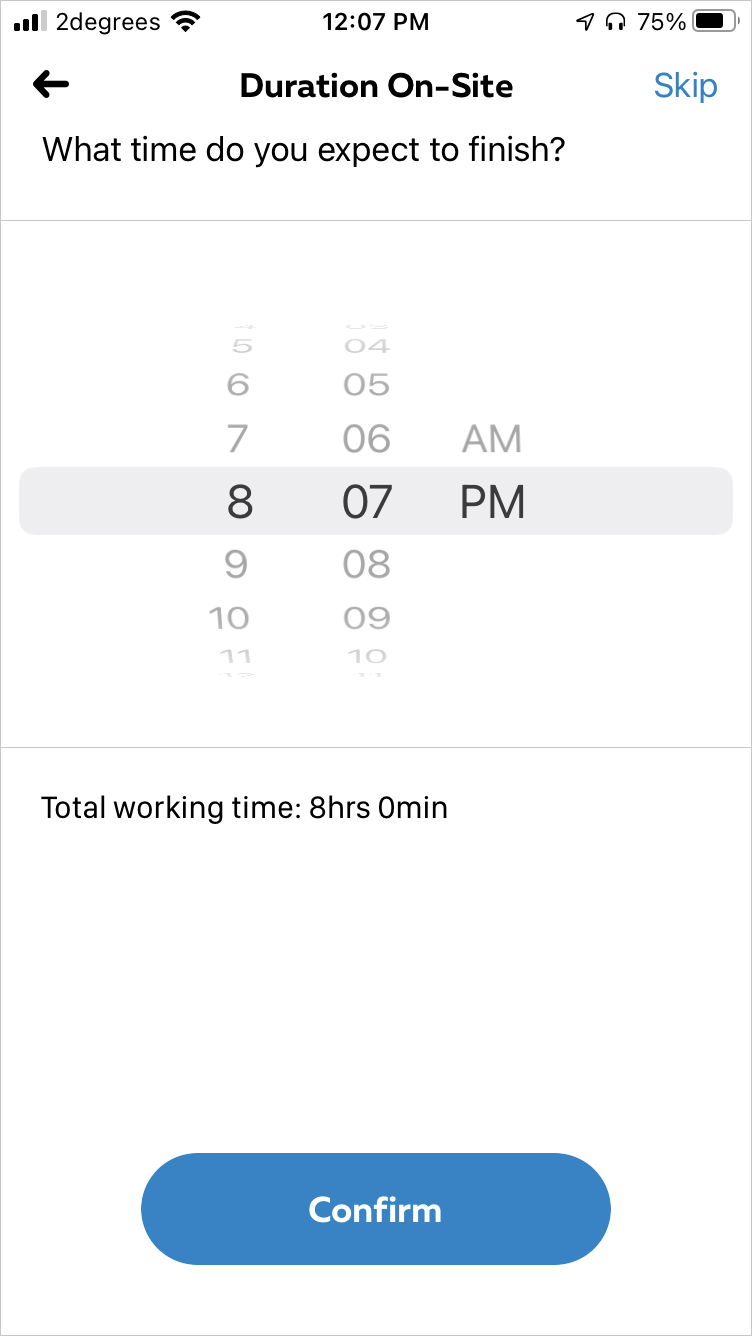This screenshot has height=1336, width=752.
Task: Set the minutes to 08
Action: coord(366,565)
